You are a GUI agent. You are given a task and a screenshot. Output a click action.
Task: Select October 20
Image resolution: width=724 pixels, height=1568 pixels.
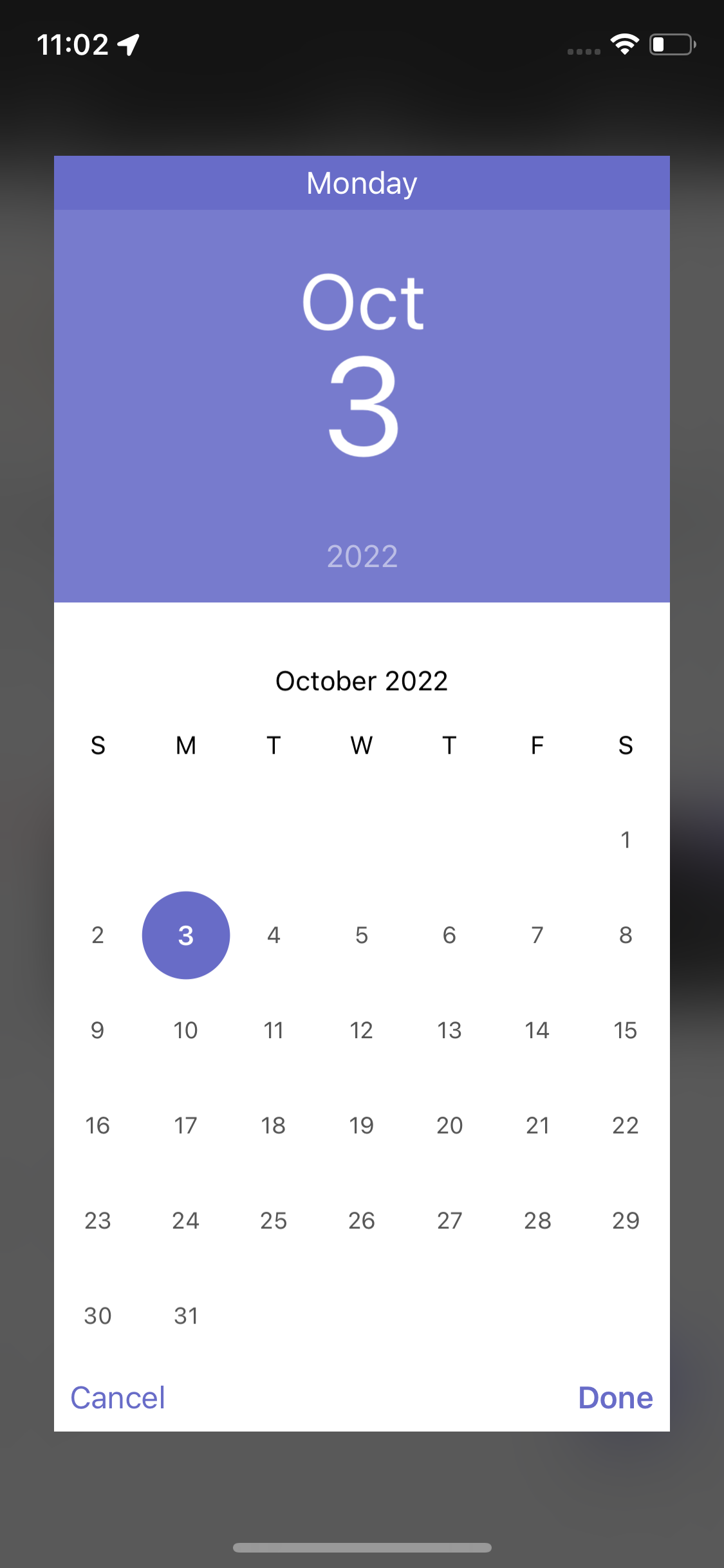[x=450, y=1126]
